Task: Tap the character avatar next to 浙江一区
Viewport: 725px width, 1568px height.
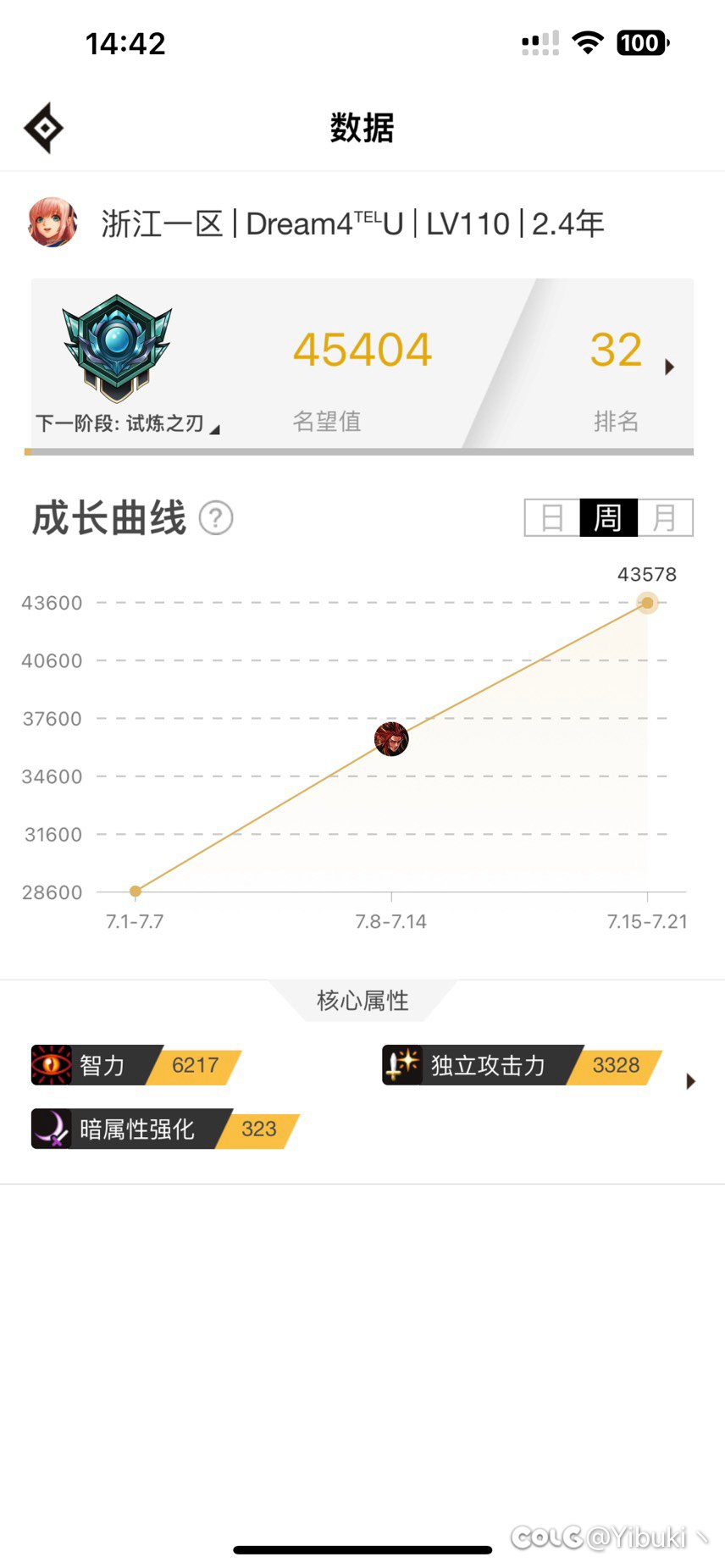Action: pyautogui.click(x=53, y=224)
